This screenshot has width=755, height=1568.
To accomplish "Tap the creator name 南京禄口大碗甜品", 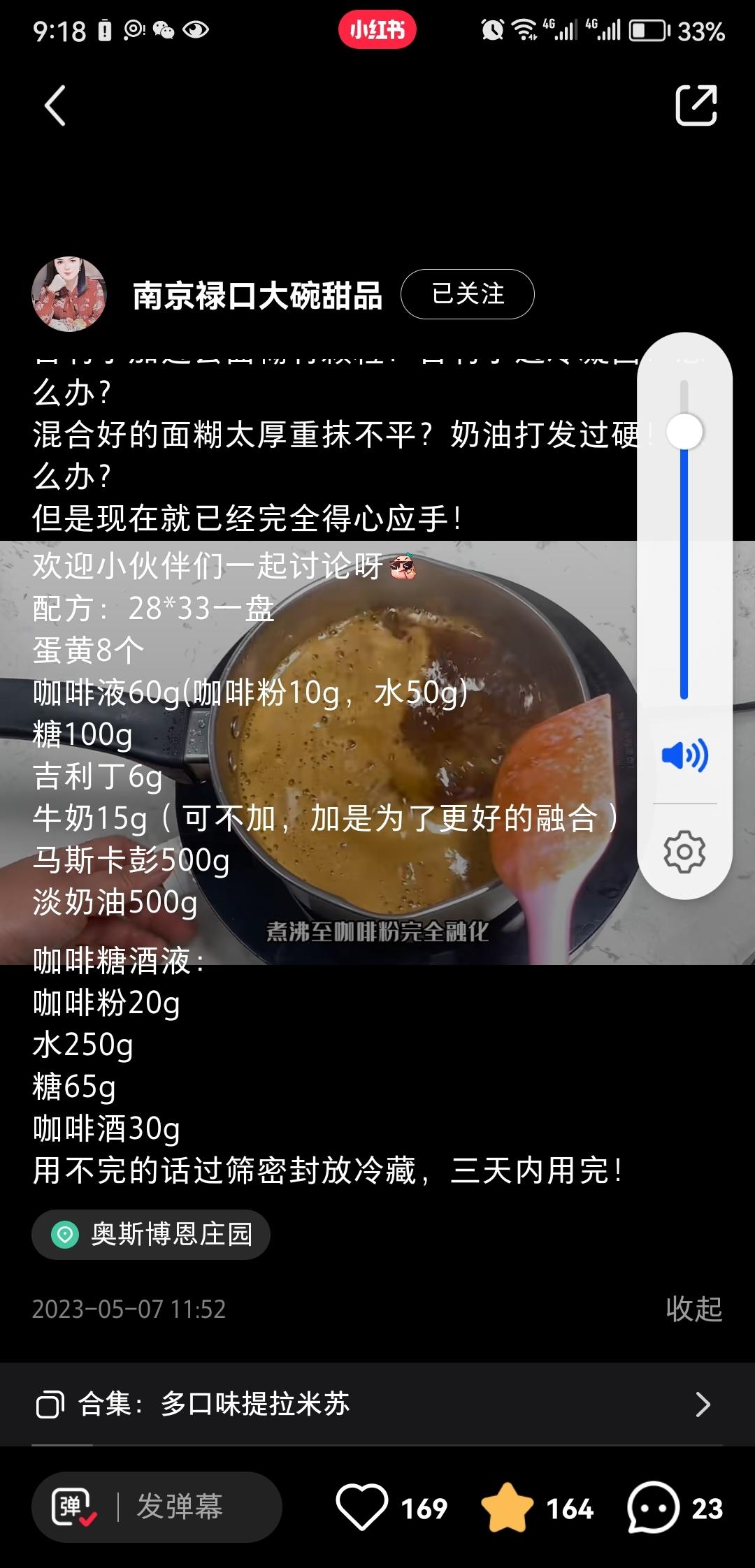I will [x=258, y=294].
